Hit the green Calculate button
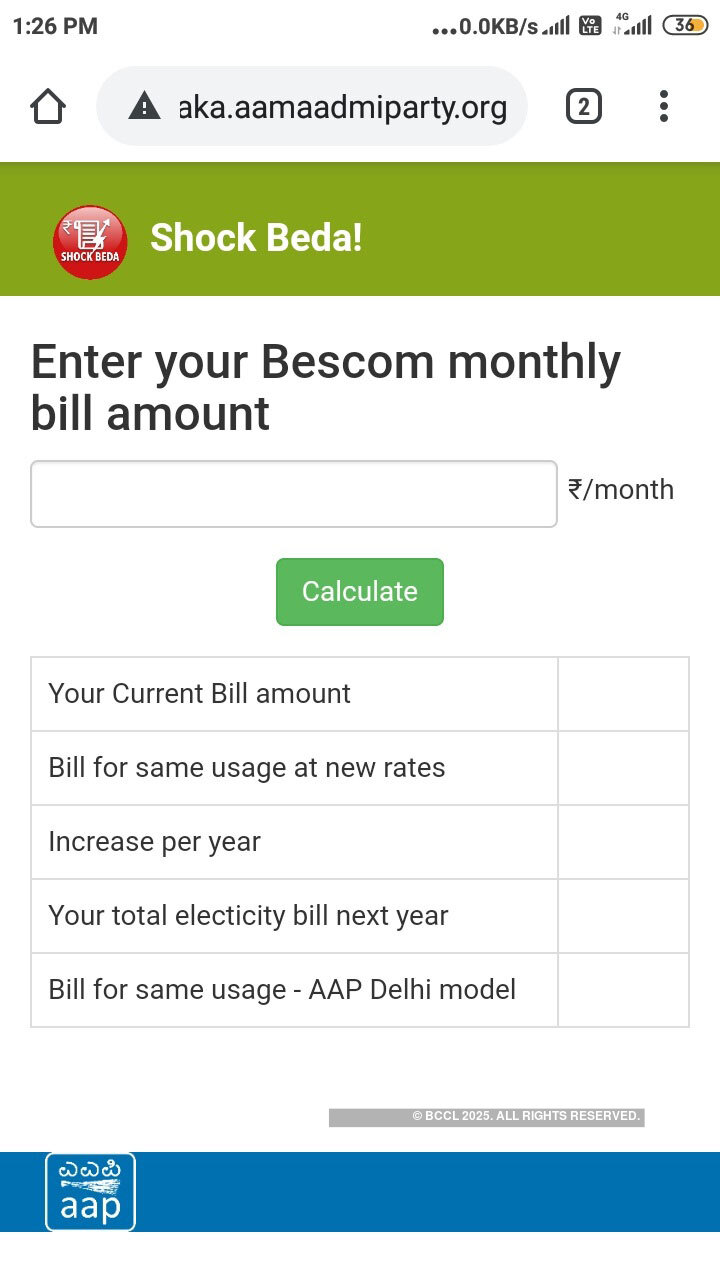The width and height of the screenshot is (720, 1280). tap(359, 592)
